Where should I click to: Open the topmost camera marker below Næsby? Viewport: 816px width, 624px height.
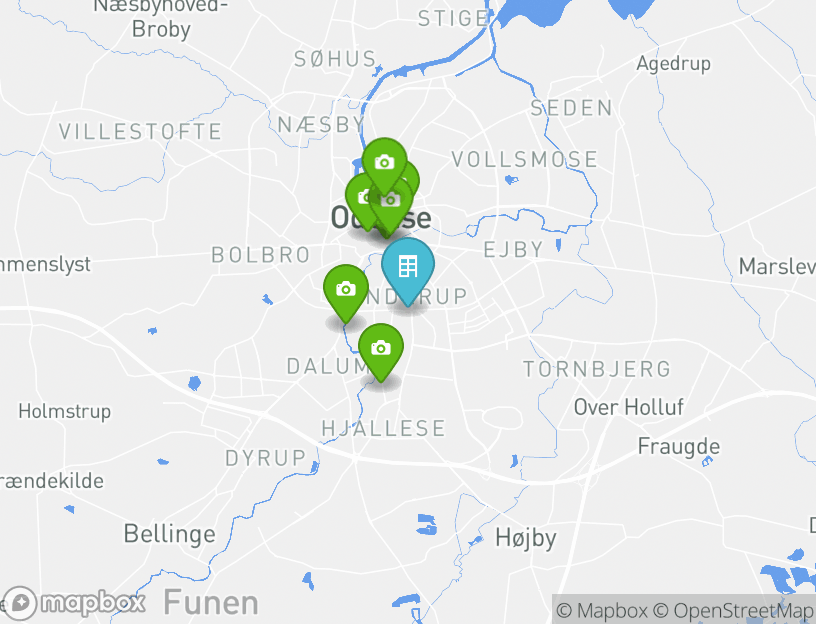click(x=383, y=162)
